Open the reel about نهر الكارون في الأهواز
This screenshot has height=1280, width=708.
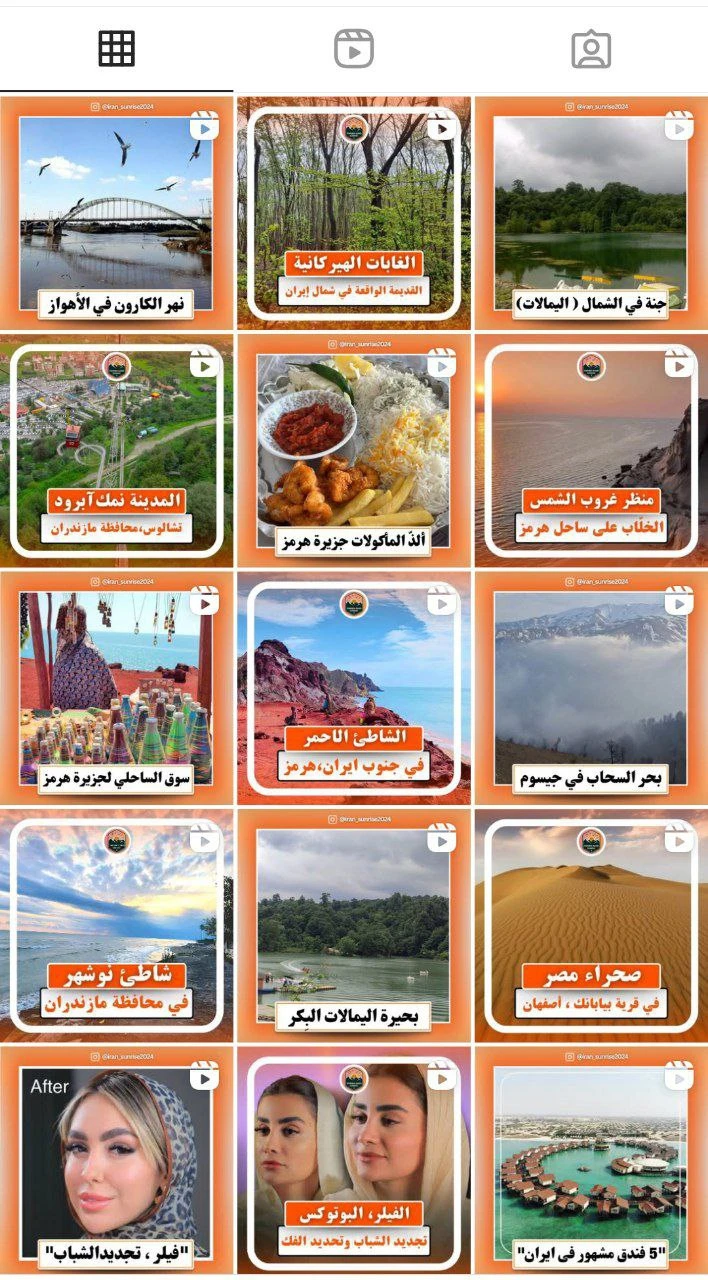tap(116, 213)
